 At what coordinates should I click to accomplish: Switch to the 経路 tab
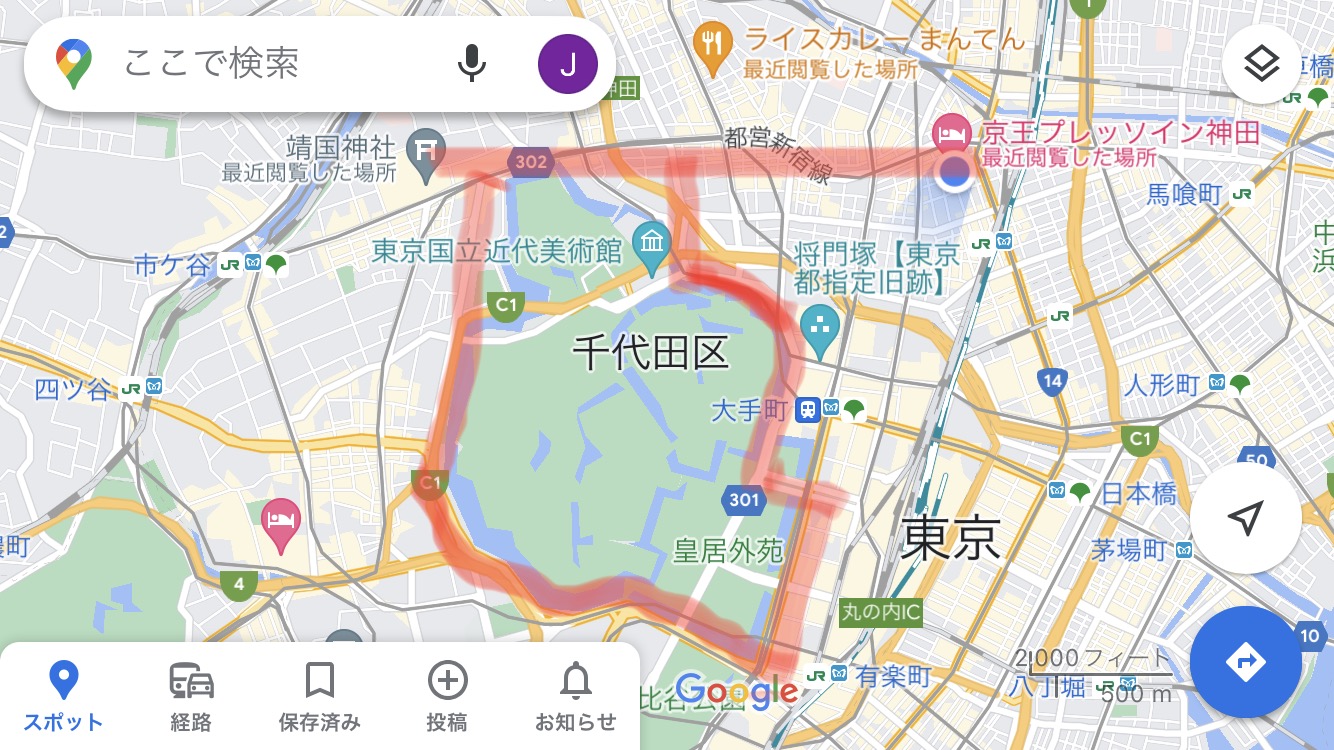pos(191,696)
